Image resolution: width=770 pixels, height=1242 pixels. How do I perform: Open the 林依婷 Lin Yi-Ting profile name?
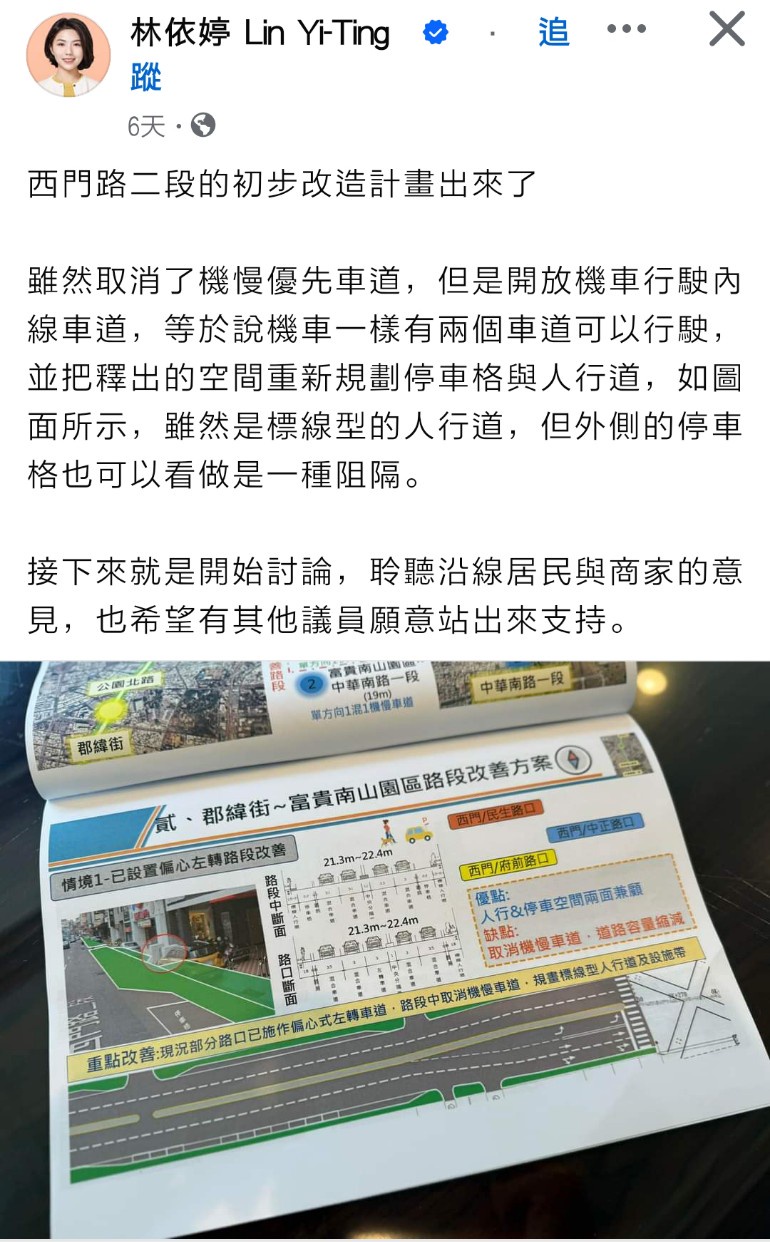260,33
